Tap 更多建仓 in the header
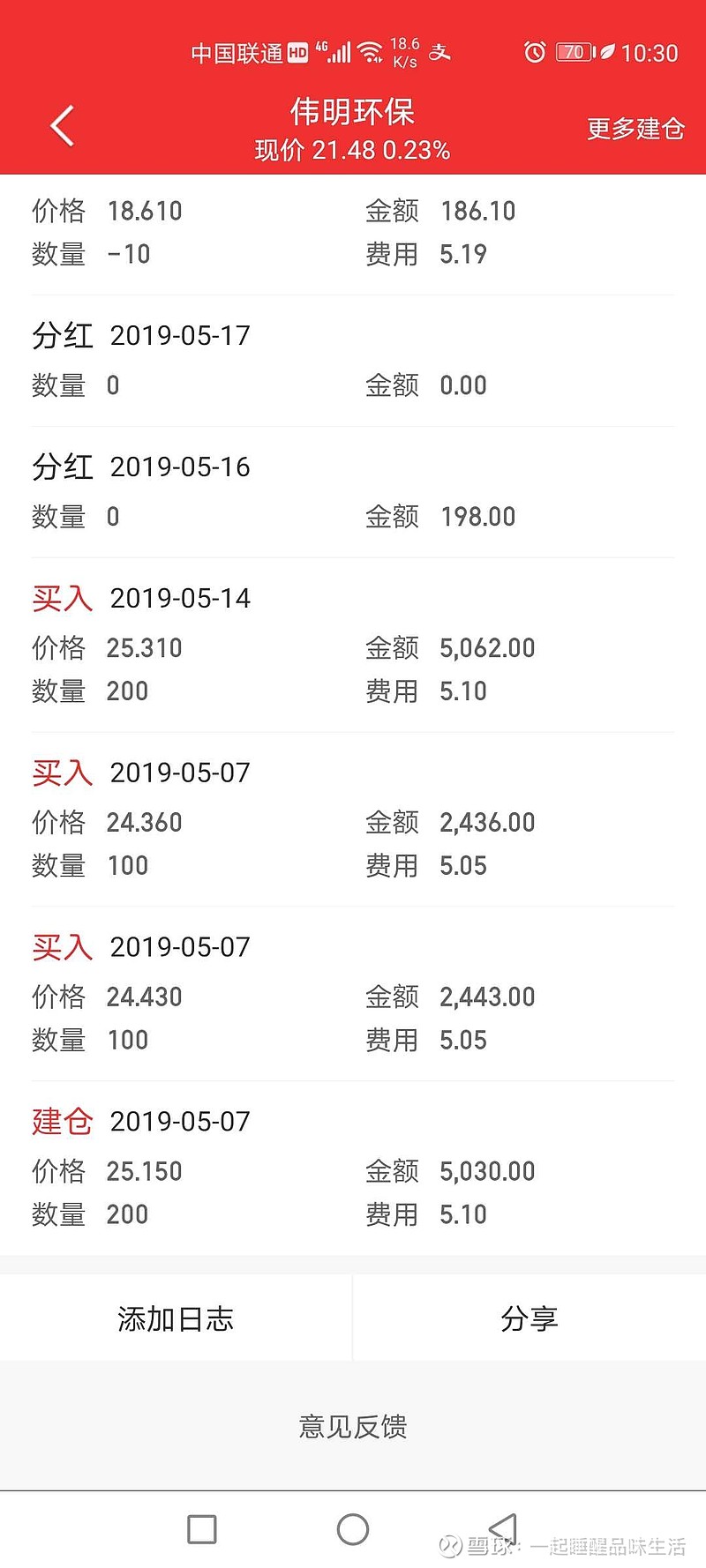This screenshot has width=706, height=1568. coord(635,129)
